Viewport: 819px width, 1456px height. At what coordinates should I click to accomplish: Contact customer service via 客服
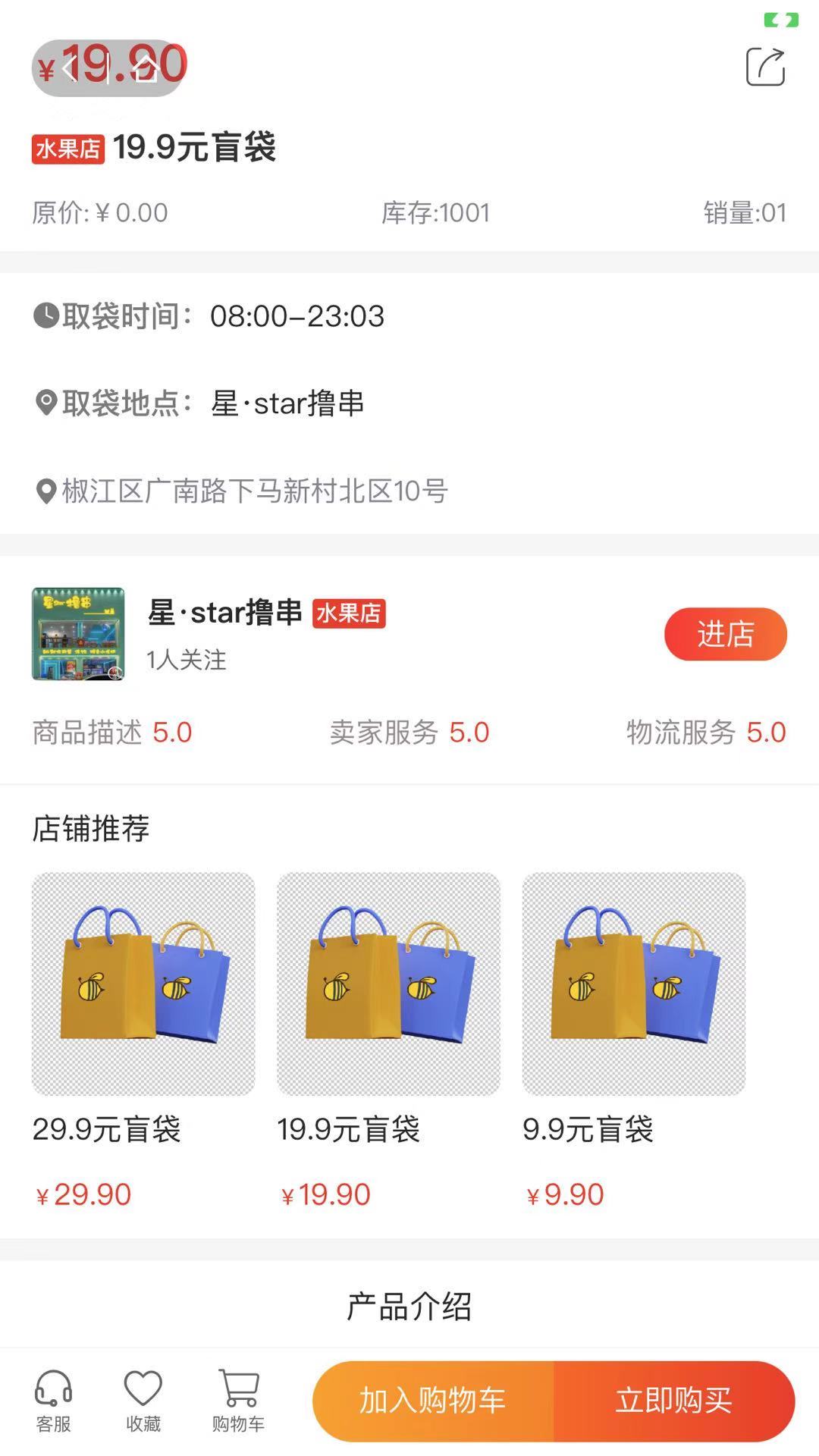click(x=53, y=1401)
